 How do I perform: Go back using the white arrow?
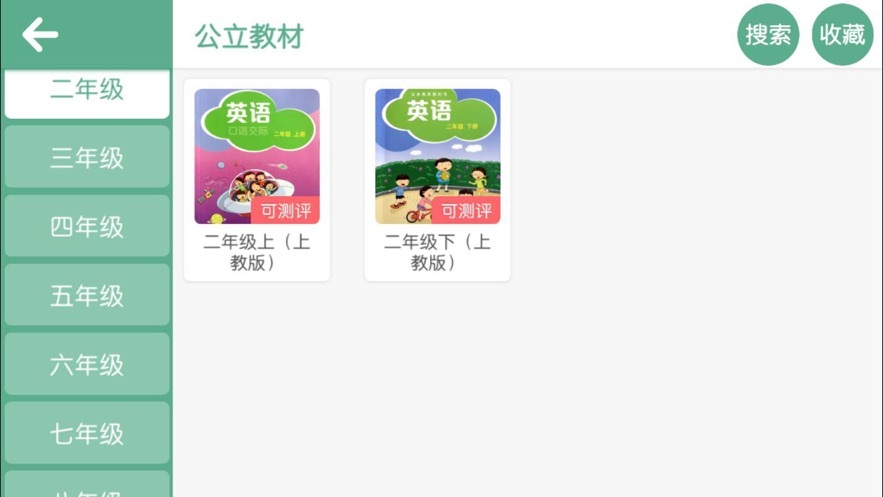click(40, 35)
